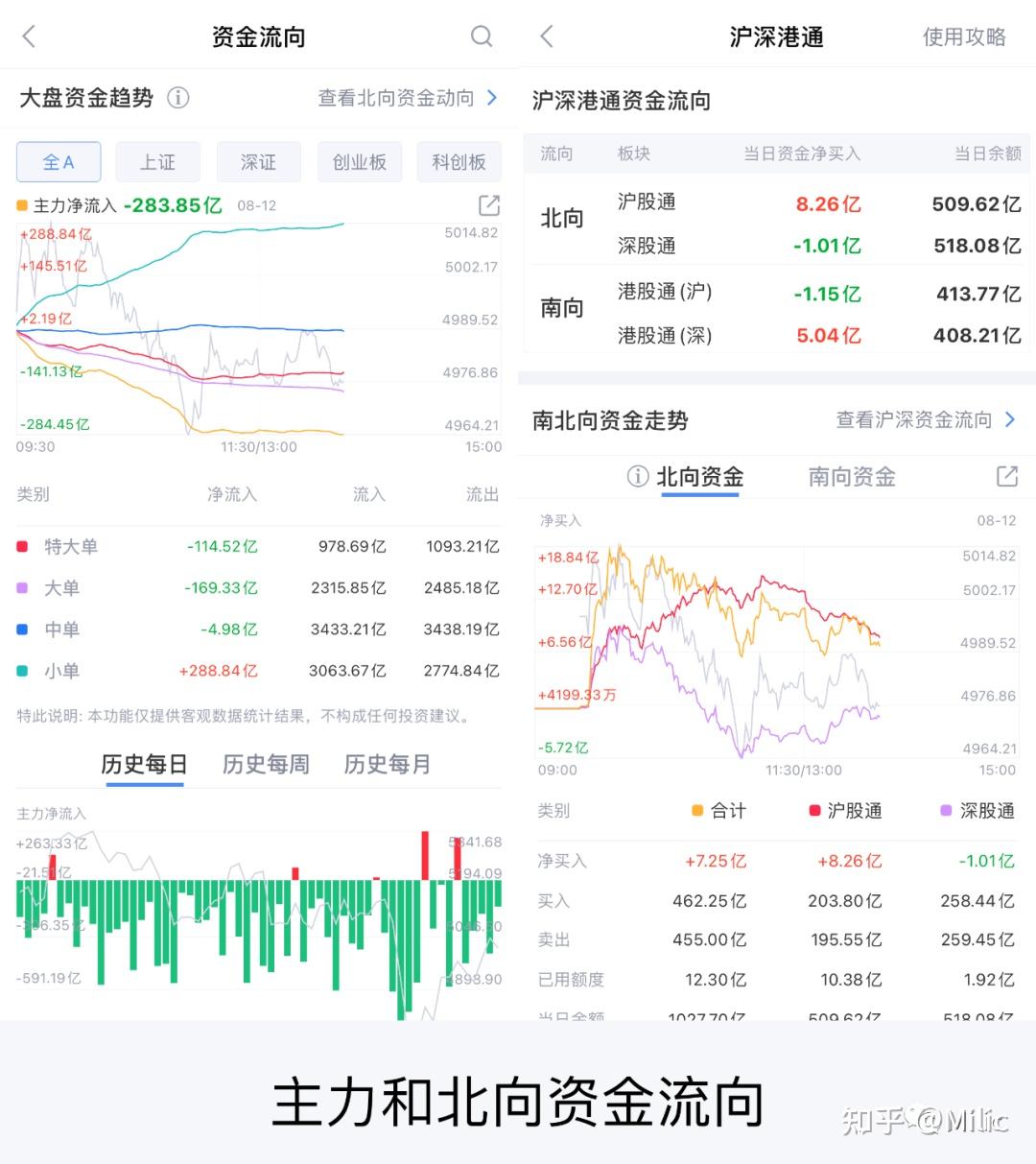
Task: Expand 查看沪深资金流向 via its chevron
Action: pos(1009,419)
